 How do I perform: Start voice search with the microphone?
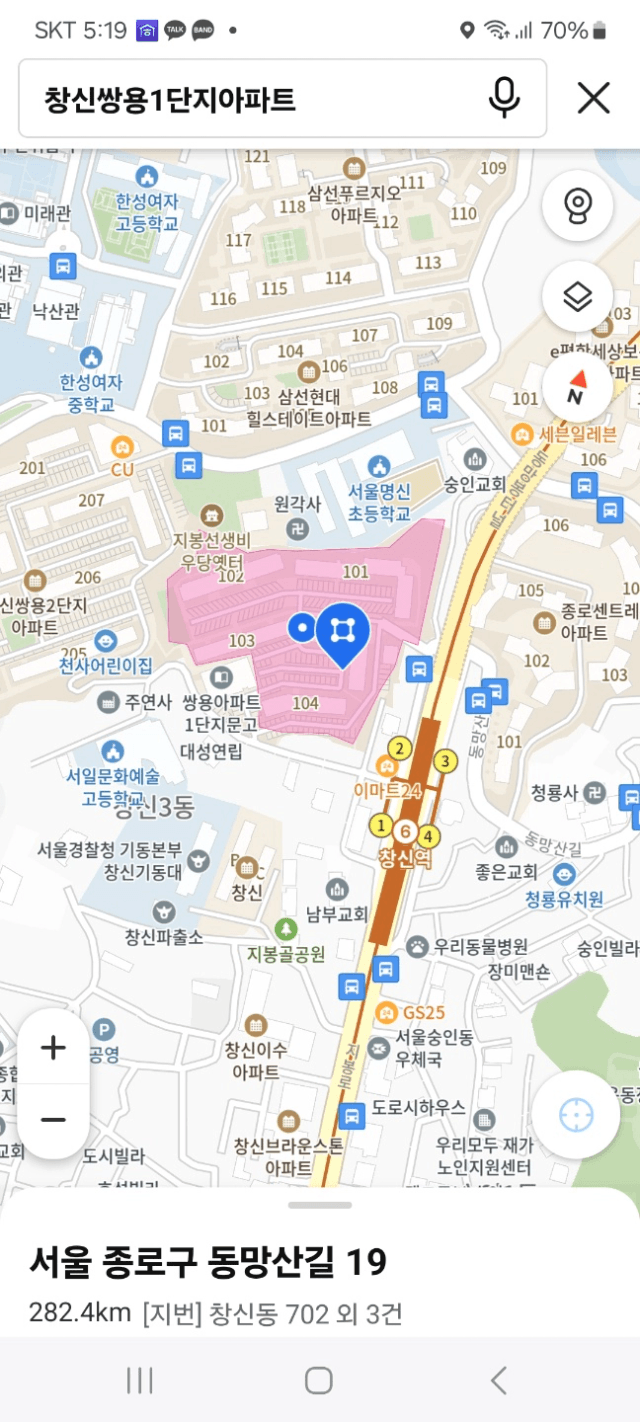(x=504, y=98)
